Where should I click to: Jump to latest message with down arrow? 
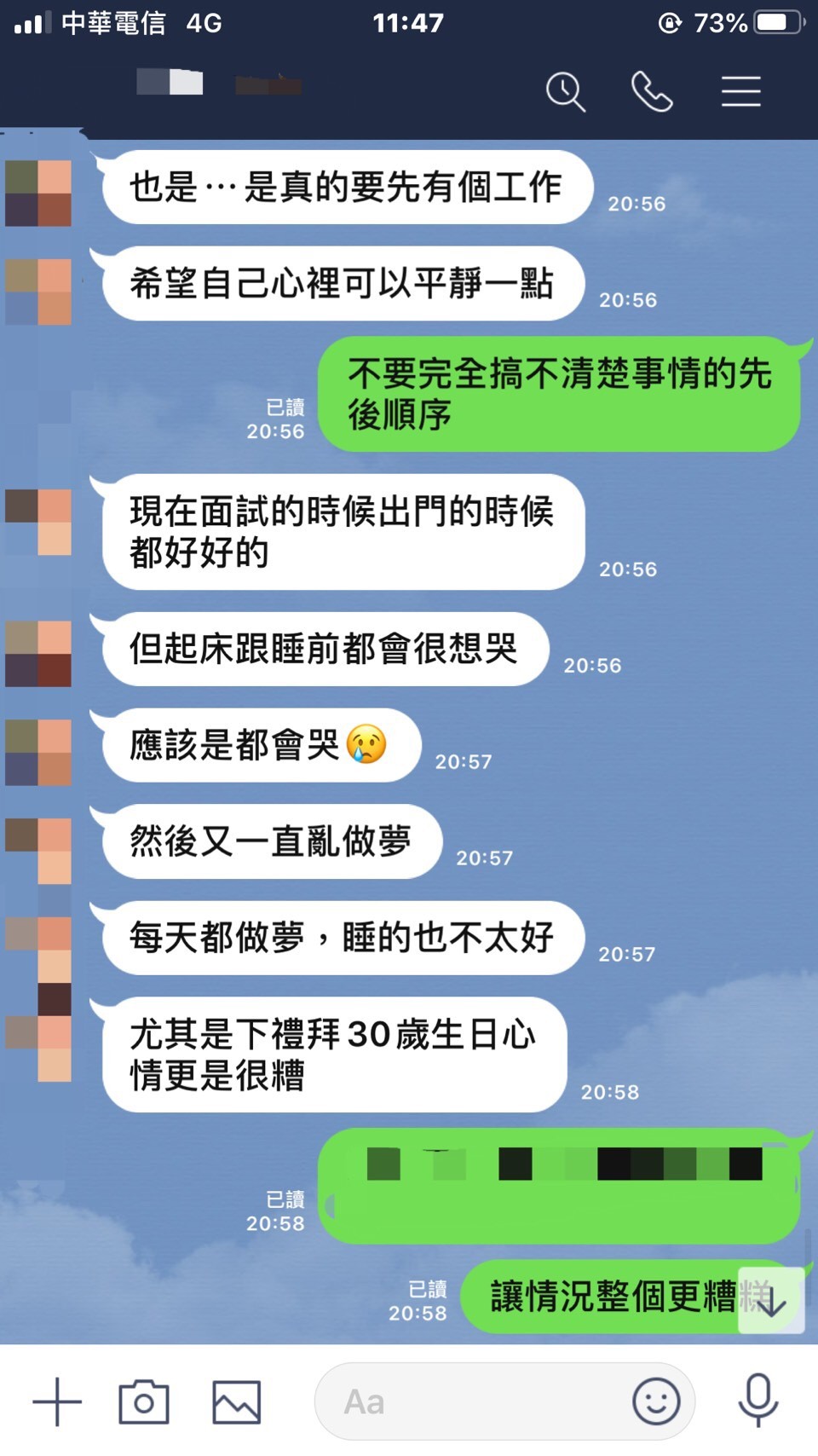[771, 1301]
